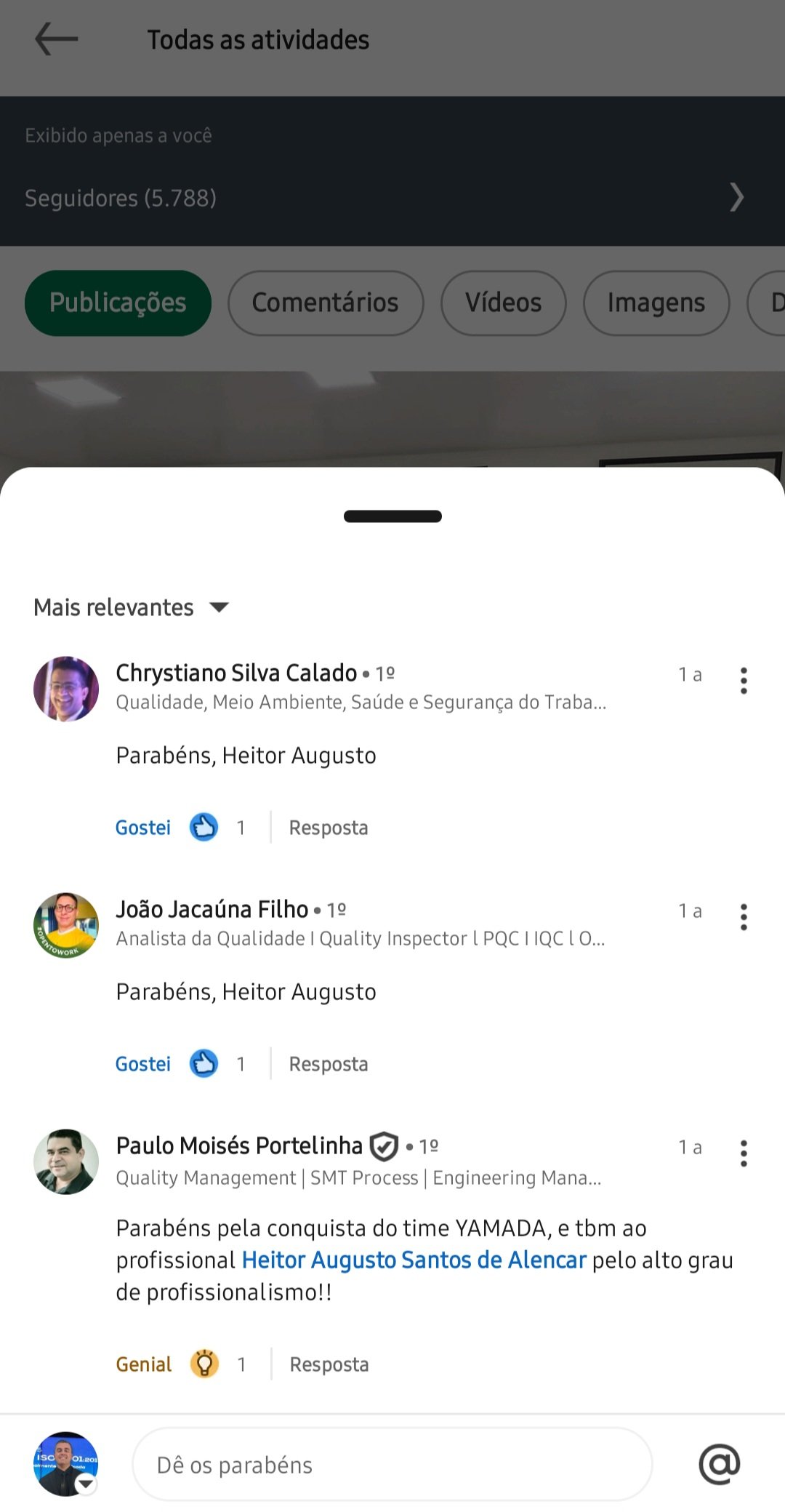Click the thumbs-up reaction on Chrystiano's comment
This screenshot has height=1512, width=785.
click(204, 827)
